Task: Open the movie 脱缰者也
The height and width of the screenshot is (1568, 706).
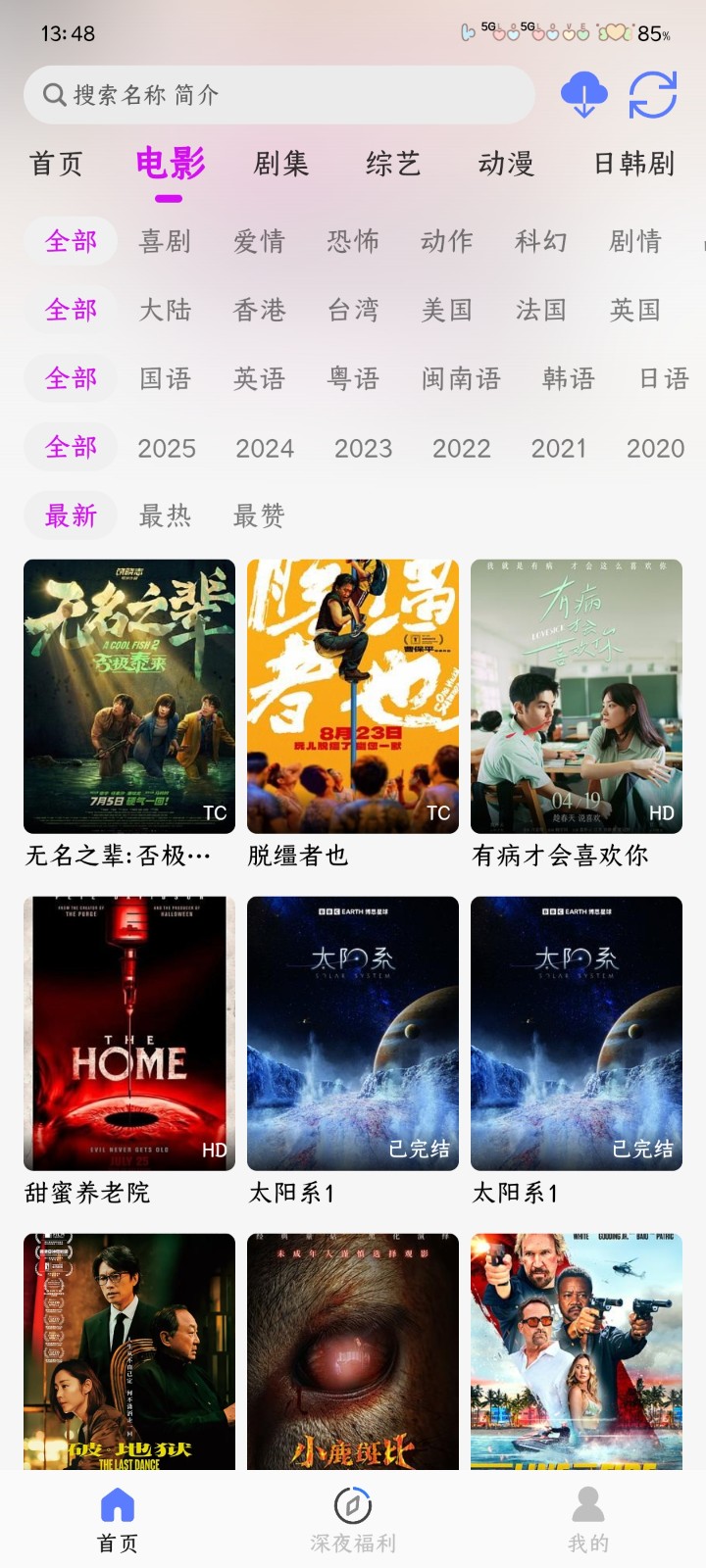Action: click(x=353, y=697)
